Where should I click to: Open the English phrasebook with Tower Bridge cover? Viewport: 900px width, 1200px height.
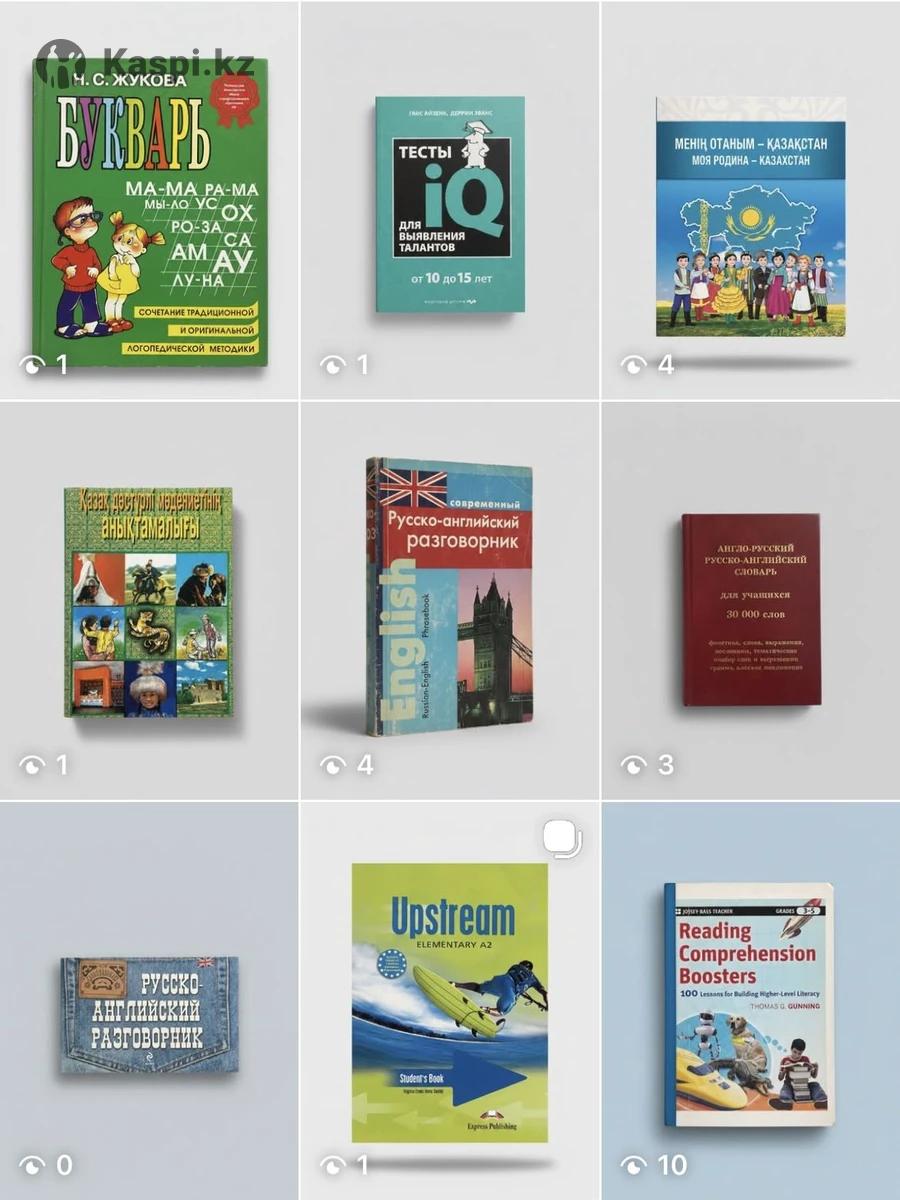click(449, 598)
